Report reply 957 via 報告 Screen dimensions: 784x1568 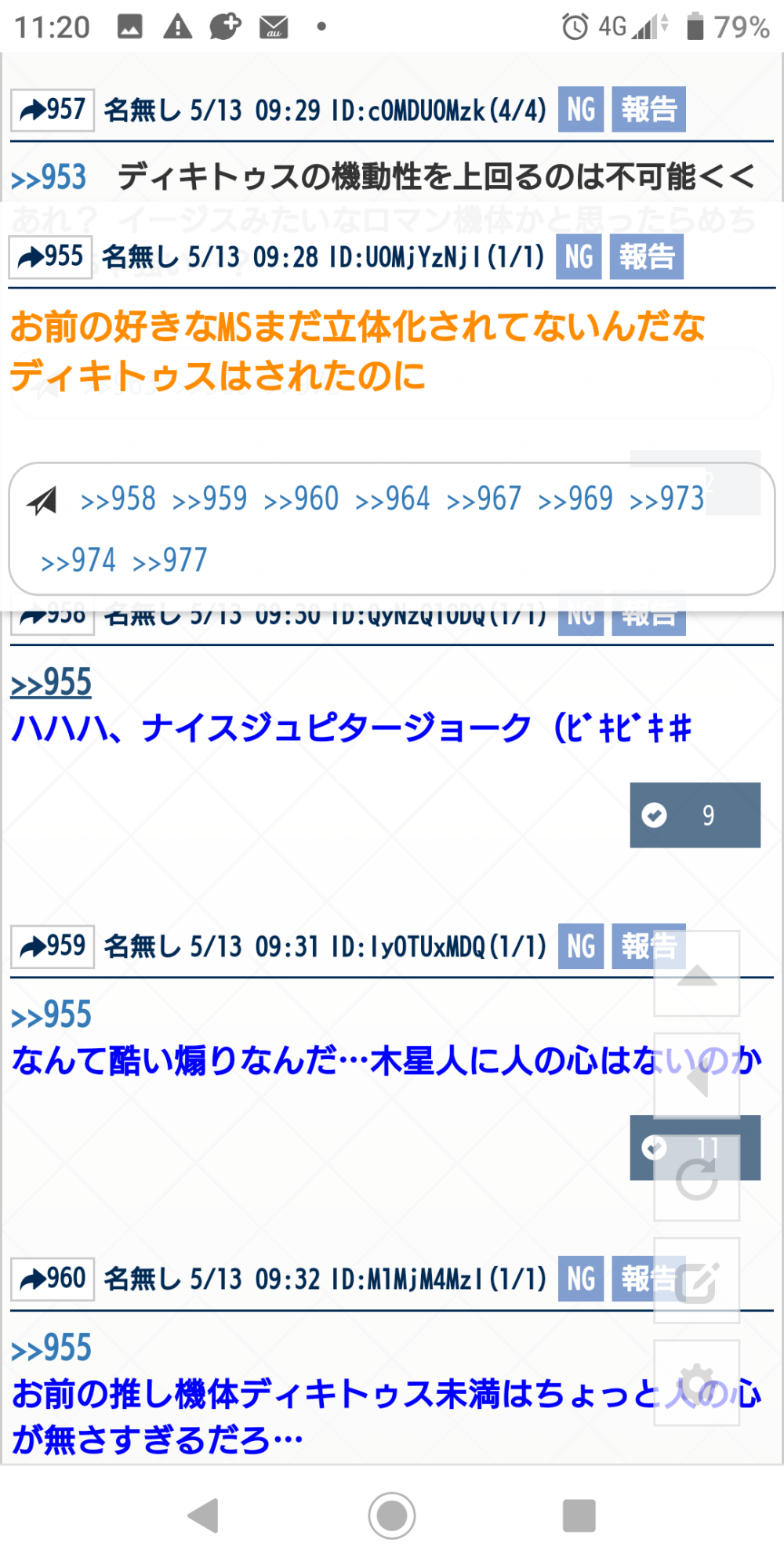point(648,110)
